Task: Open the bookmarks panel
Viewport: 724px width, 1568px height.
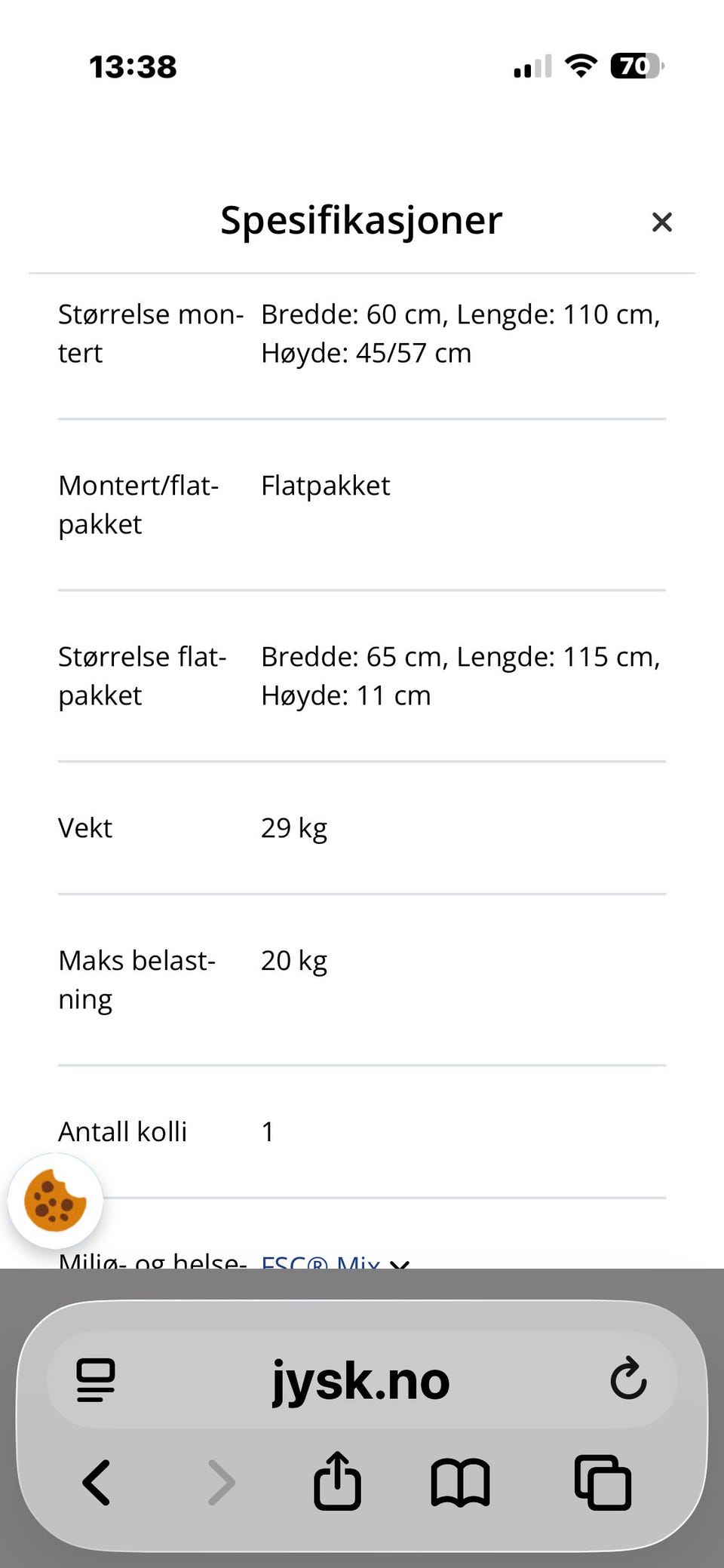Action: (459, 1481)
